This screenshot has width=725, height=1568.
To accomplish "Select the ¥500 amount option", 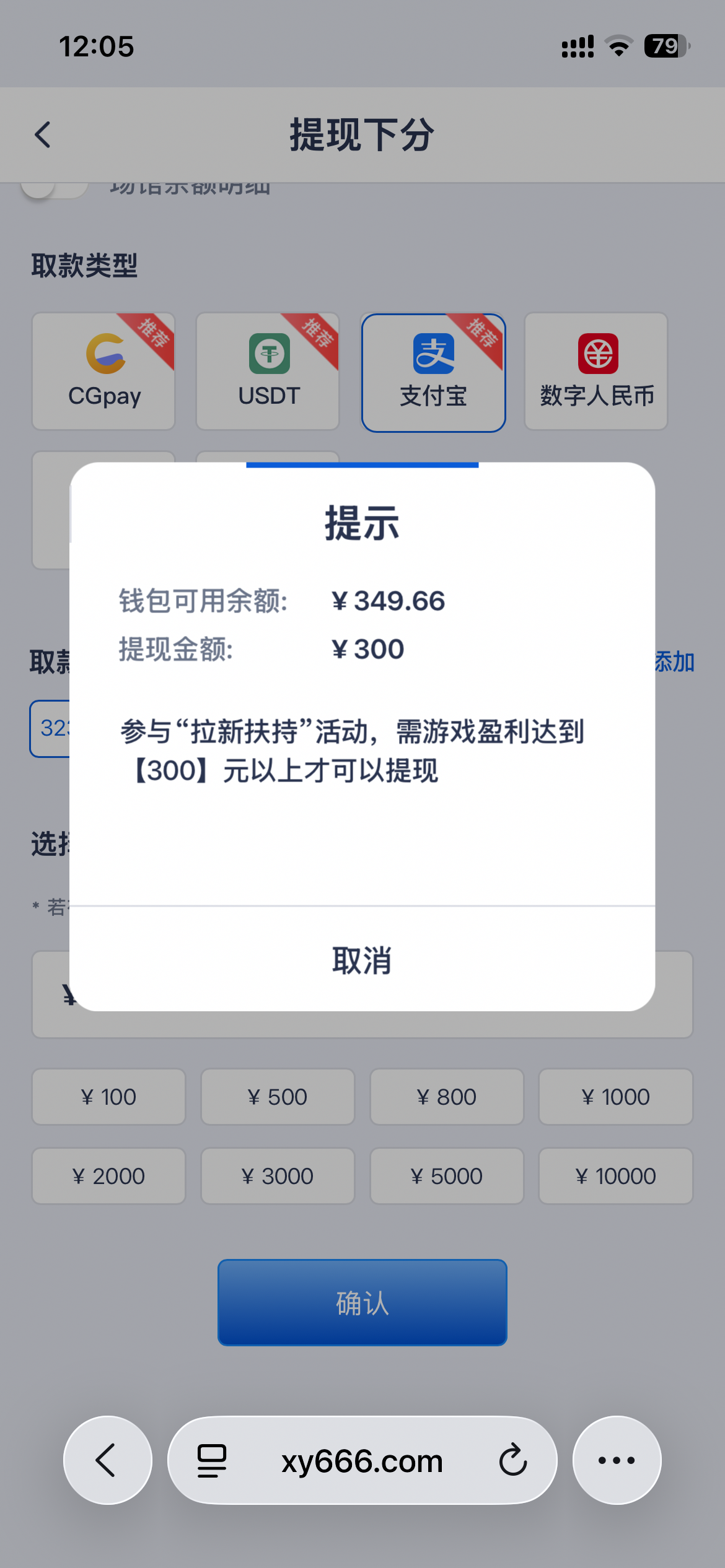I will point(278,1097).
